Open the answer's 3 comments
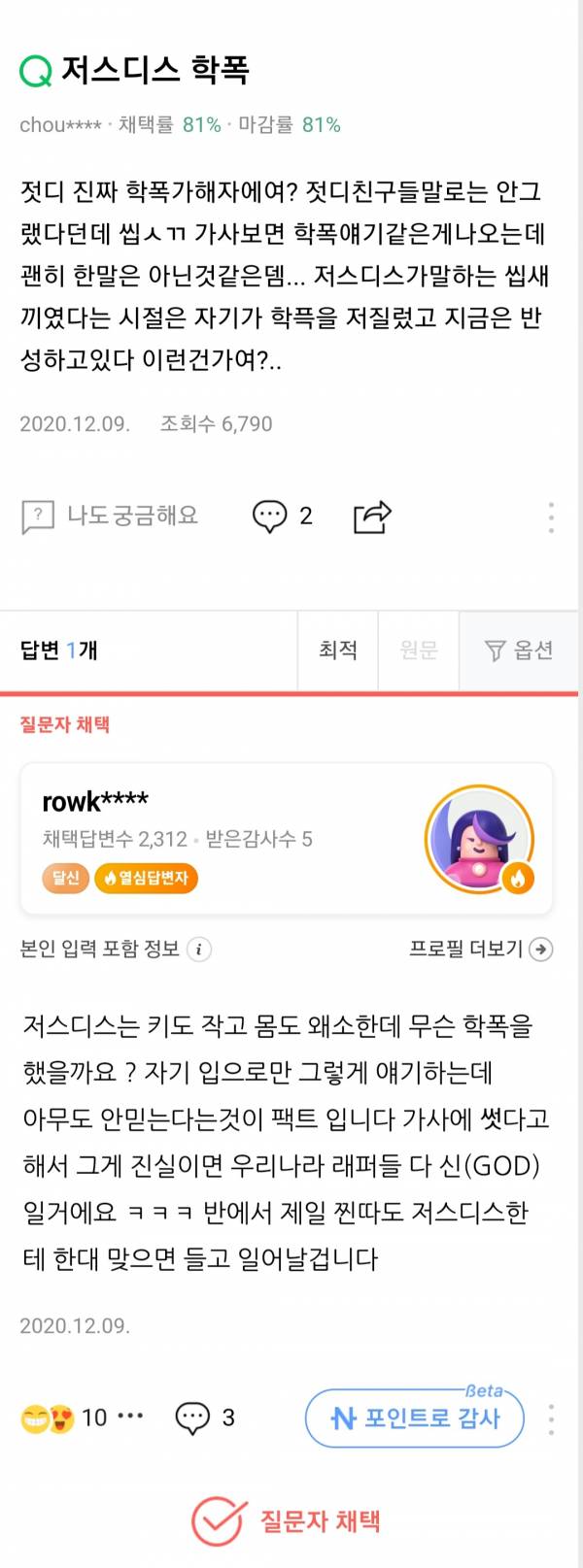583x1568 pixels. pos(204,1418)
